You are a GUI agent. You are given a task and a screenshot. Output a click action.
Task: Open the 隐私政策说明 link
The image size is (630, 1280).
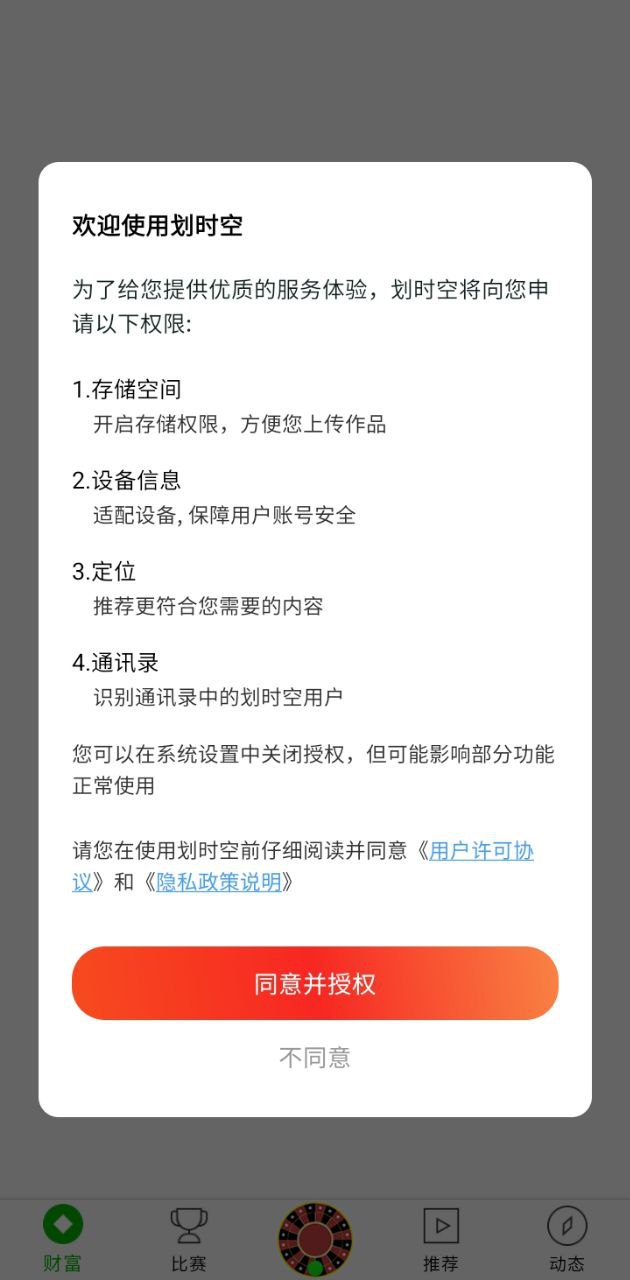[219, 882]
